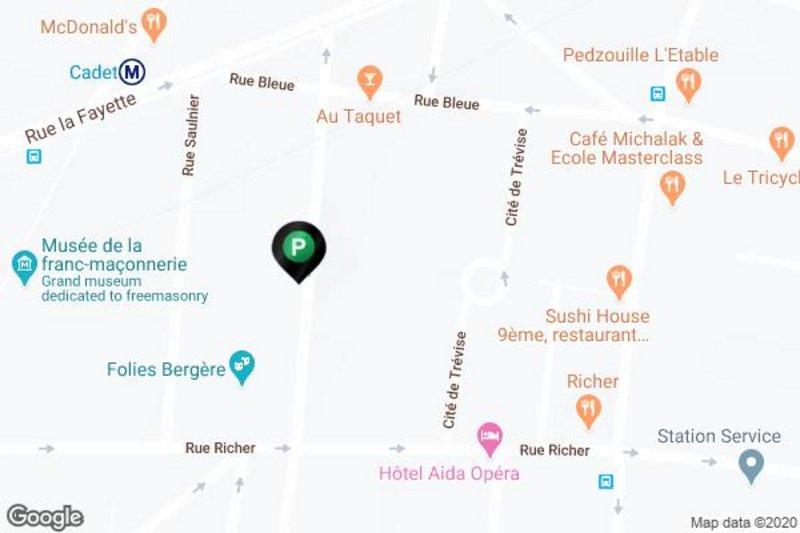
Task: Tap the Sushi House restaurant pin
Action: pos(619,279)
